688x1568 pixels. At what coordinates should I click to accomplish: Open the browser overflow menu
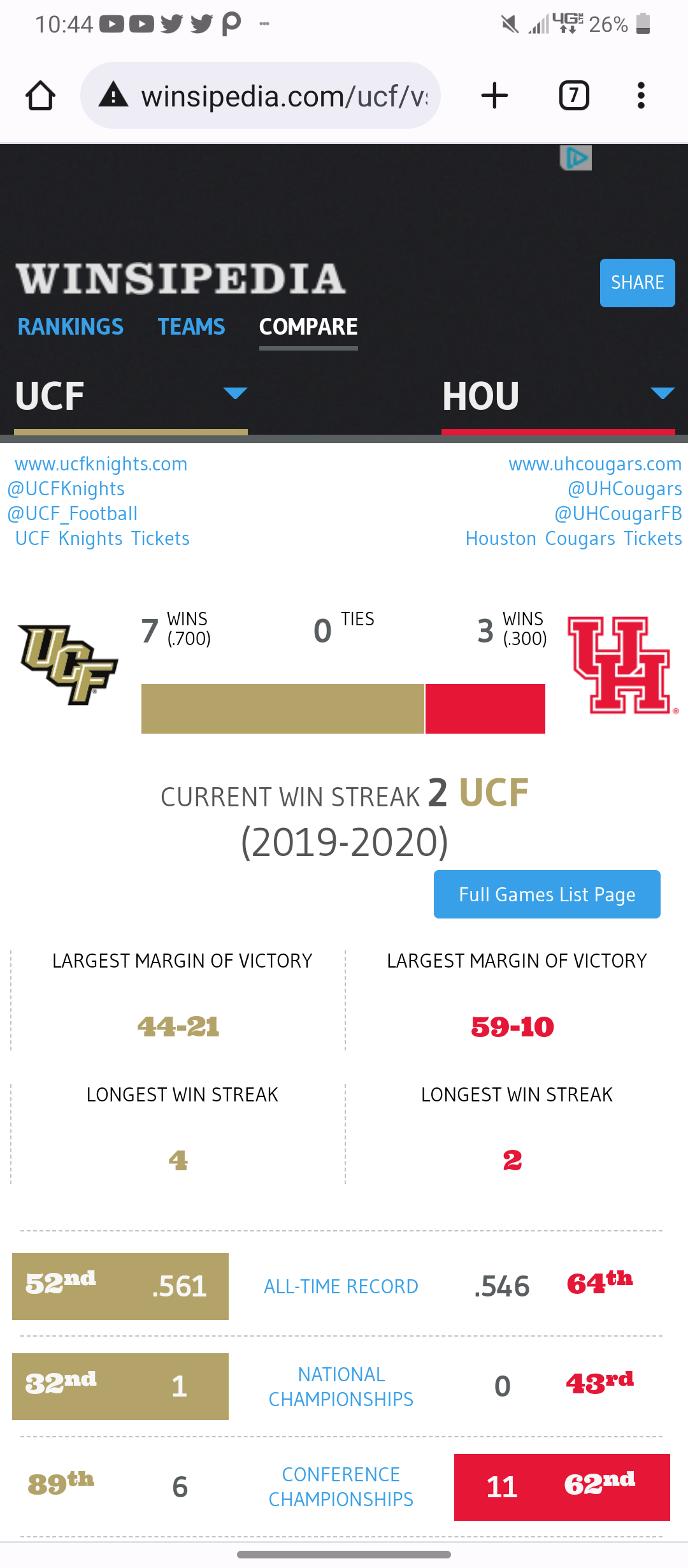point(641,96)
